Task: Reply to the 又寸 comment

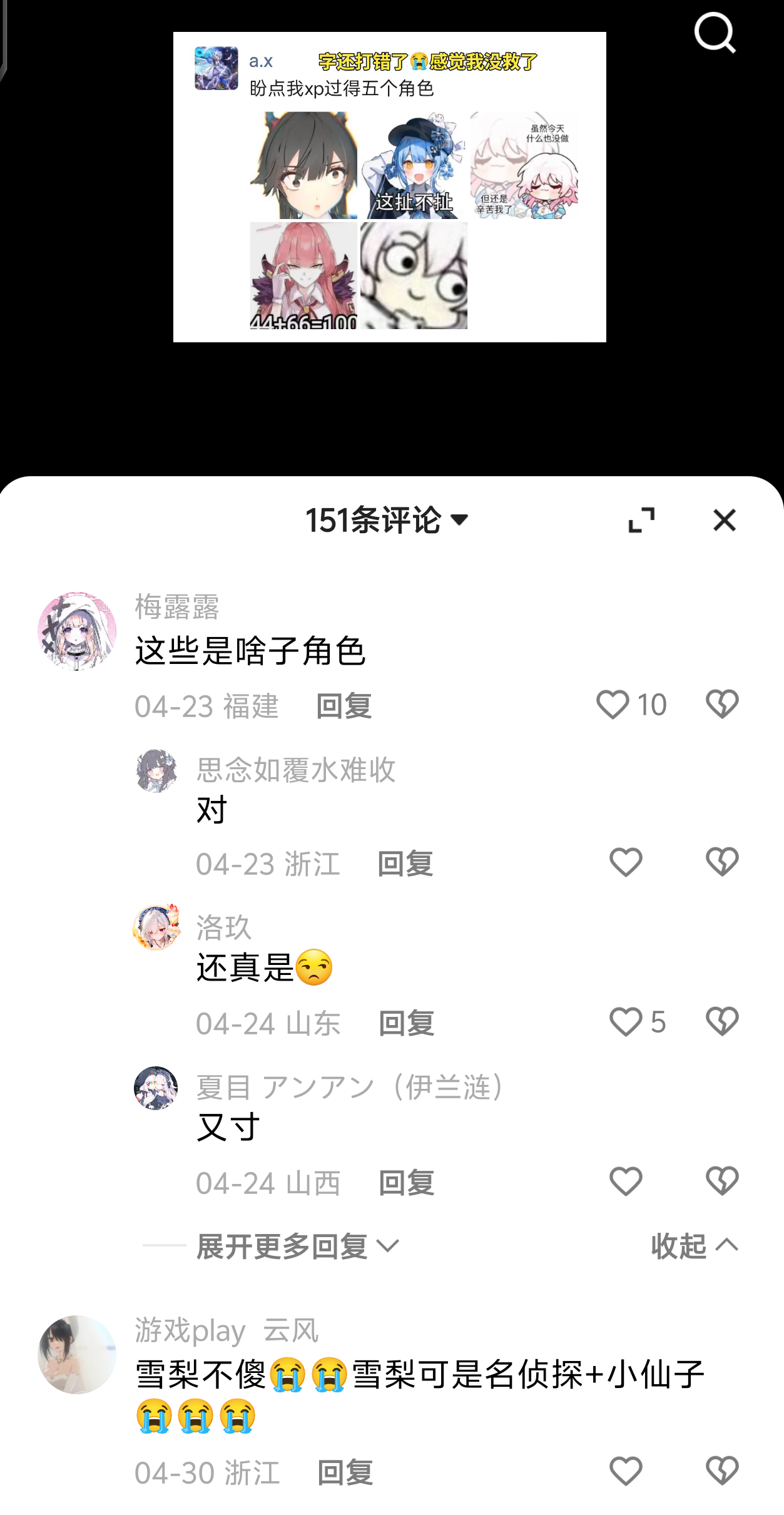Action: coord(407,1183)
